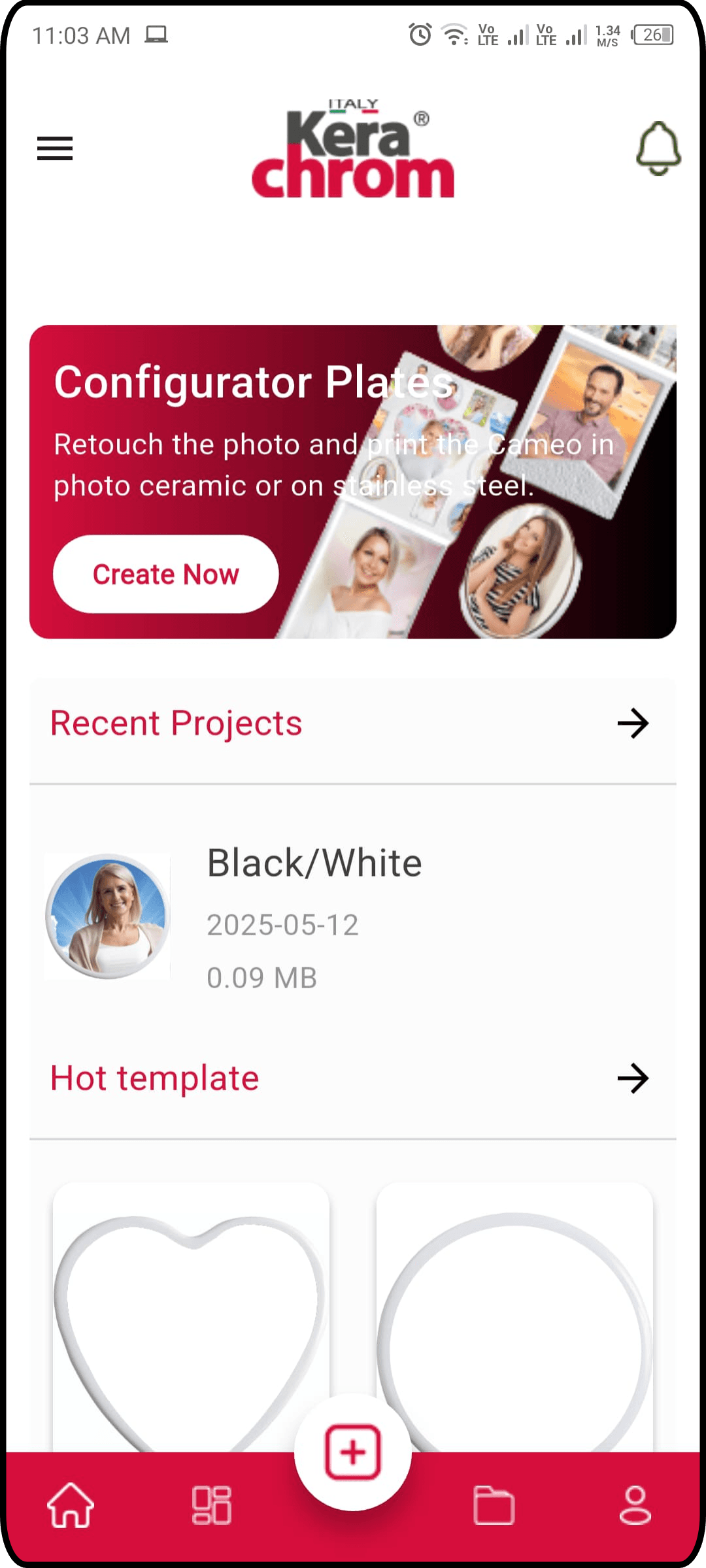The height and width of the screenshot is (1568, 706).
Task: Go to the Home tab
Action: [x=71, y=1505]
